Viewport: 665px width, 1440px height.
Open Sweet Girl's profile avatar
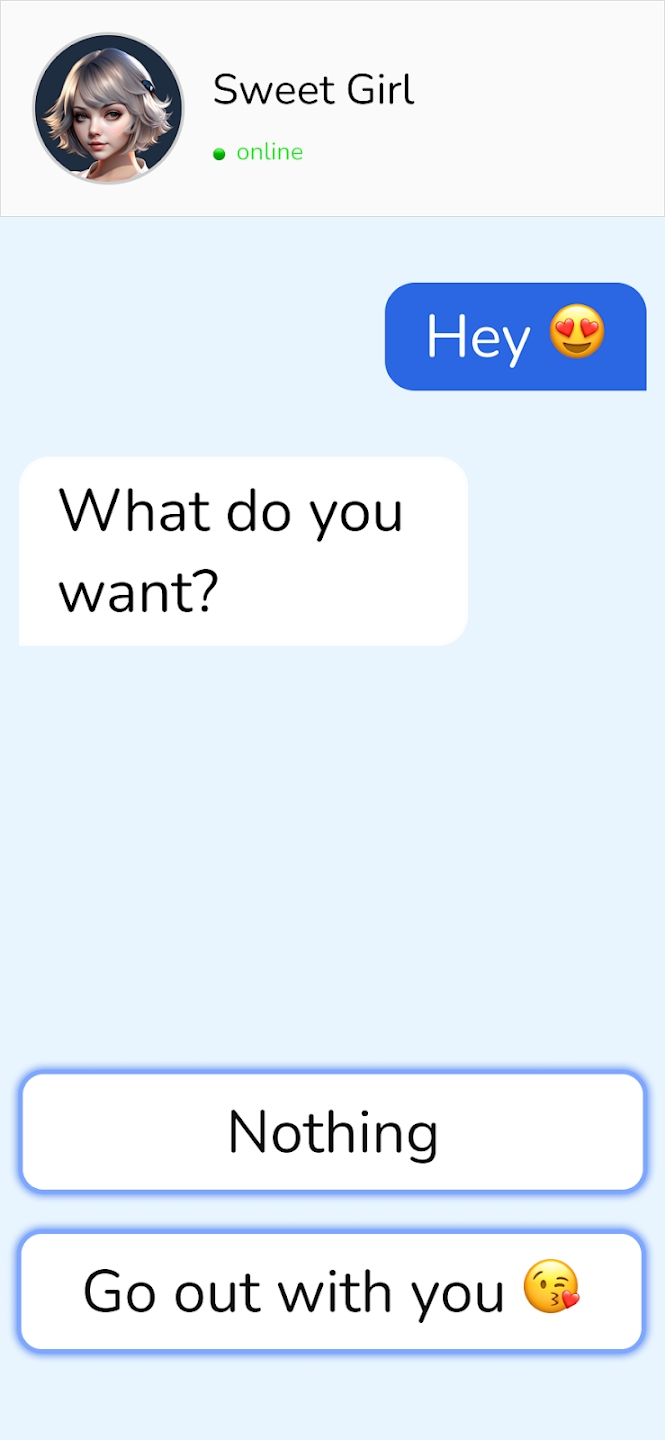click(x=108, y=108)
